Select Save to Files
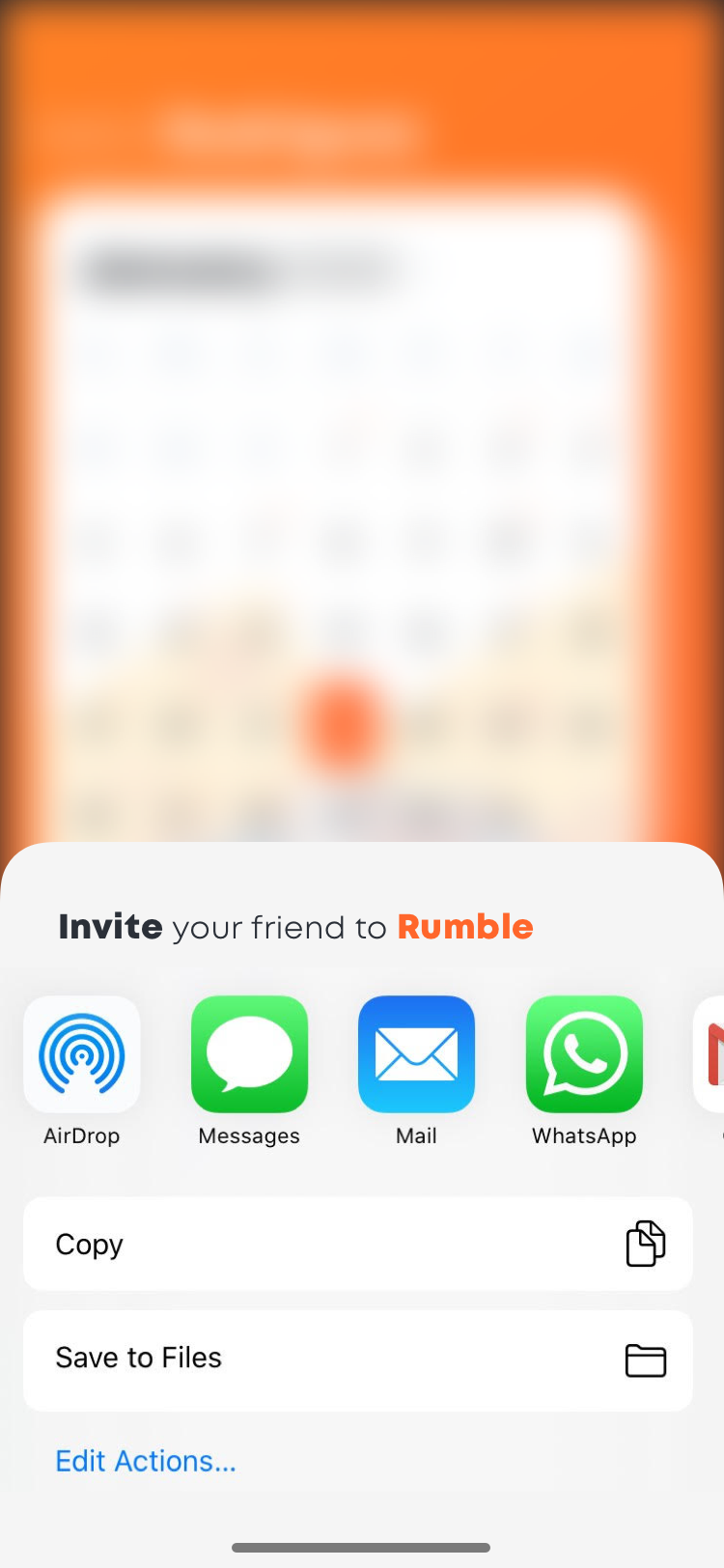The height and width of the screenshot is (1568, 724). 357,1359
